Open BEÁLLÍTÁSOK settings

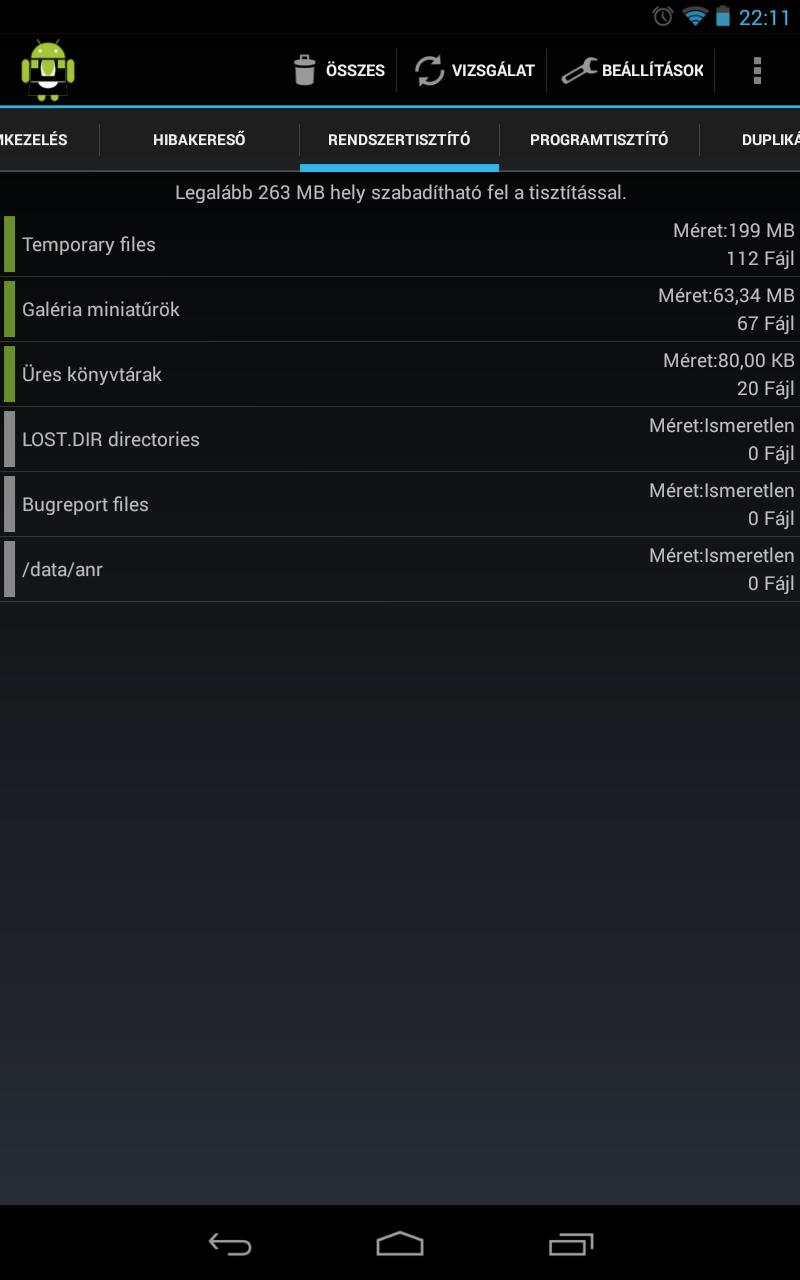pyautogui.click(x=632, y=70)
